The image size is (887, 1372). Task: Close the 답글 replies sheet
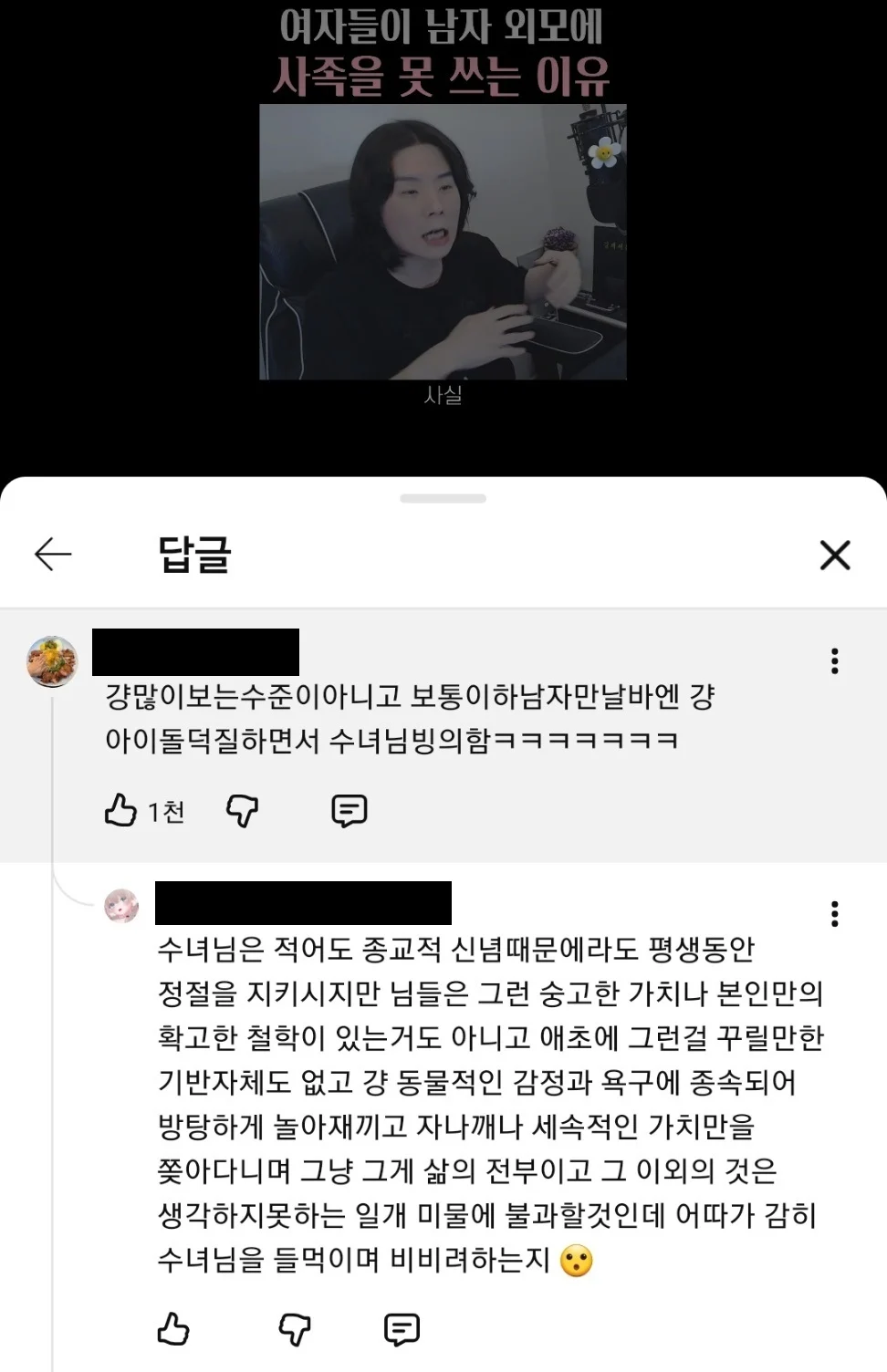834,555
